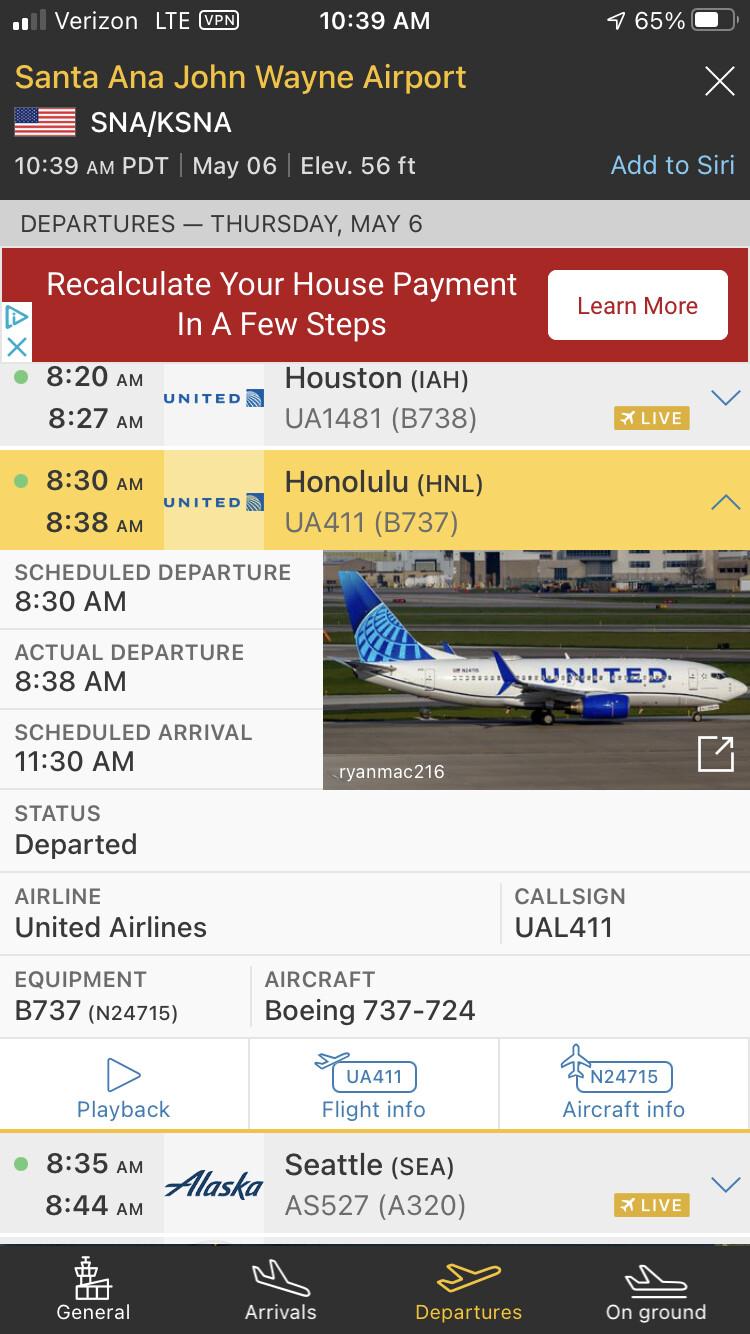Expand the Houston UA1481 flight row

(724, 398)
